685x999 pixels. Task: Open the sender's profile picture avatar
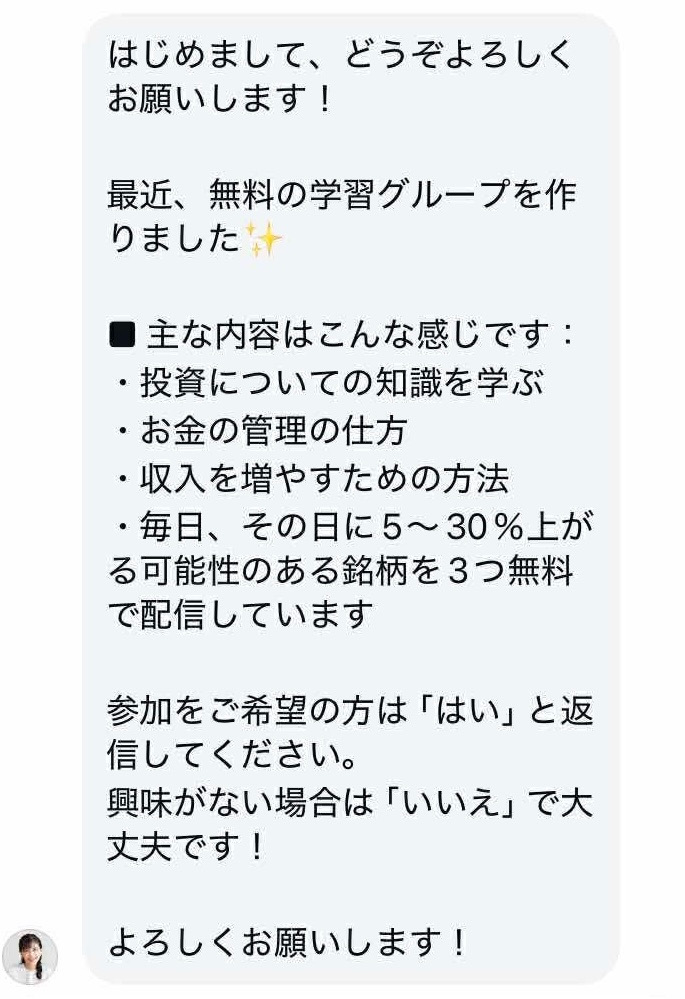click(30, 956)
